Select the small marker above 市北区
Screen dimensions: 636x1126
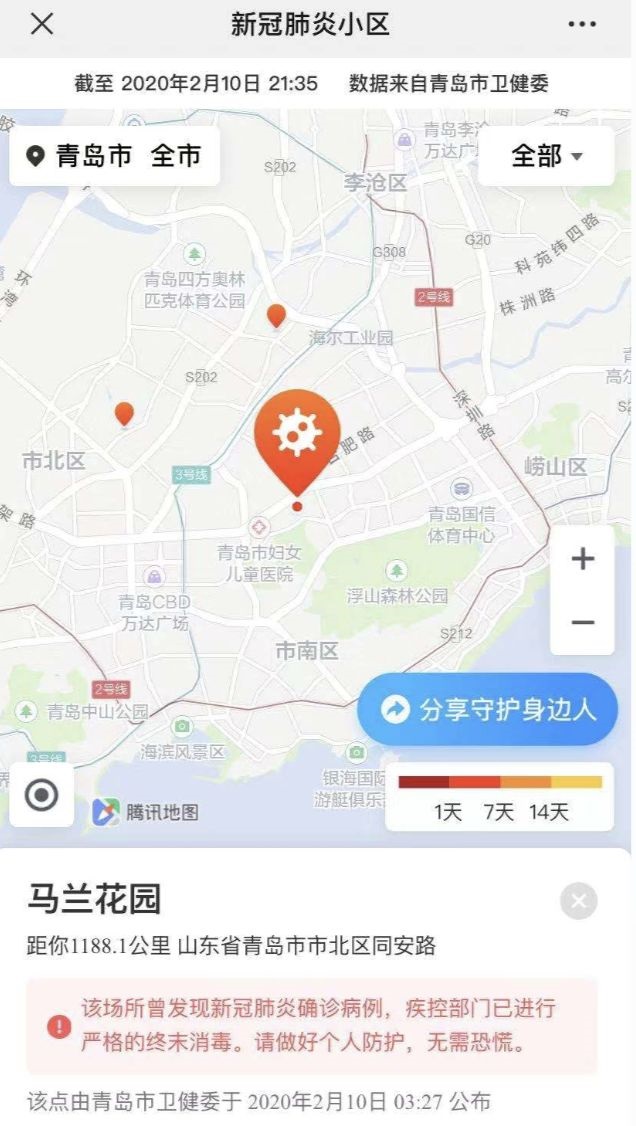pos(124,413)
